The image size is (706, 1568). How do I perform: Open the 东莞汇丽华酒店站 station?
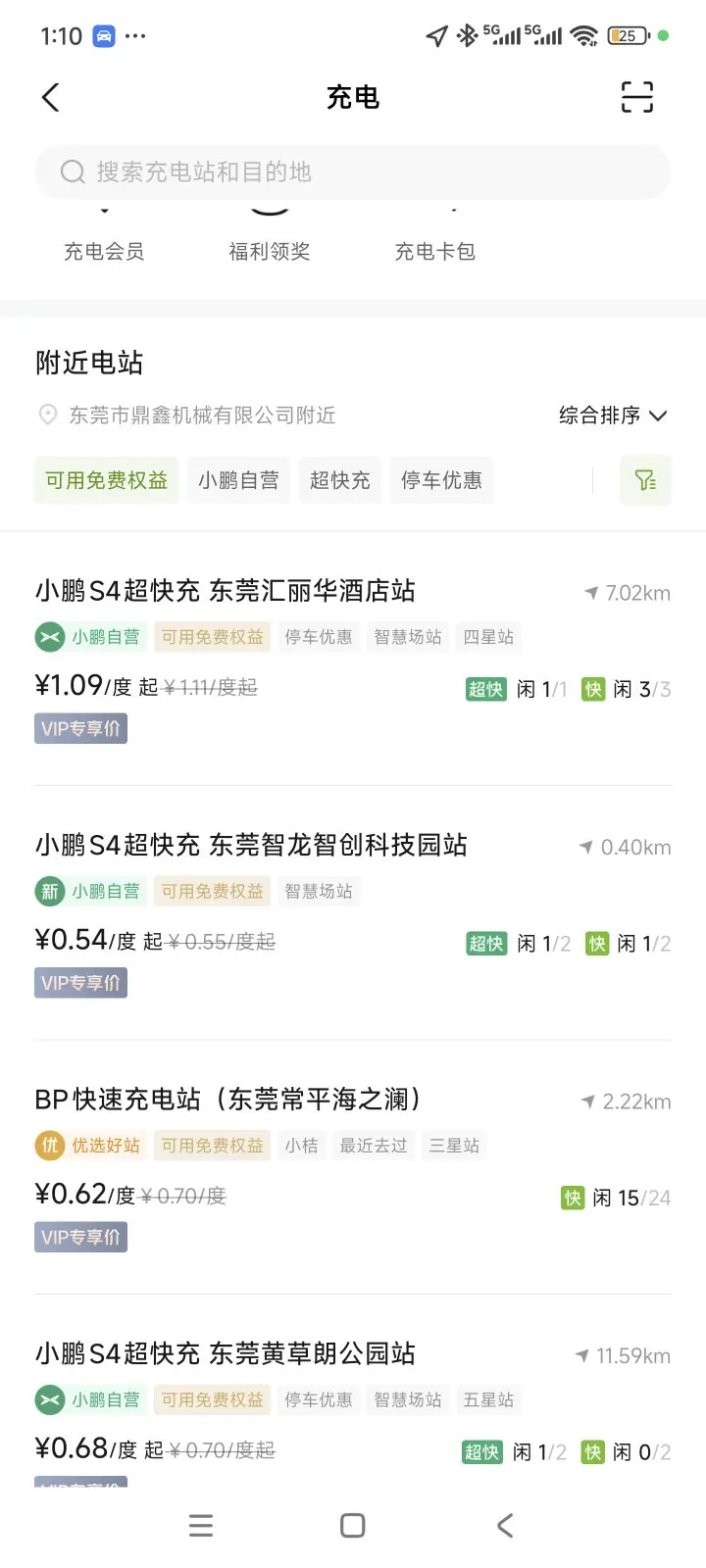[x=353, y=660]
